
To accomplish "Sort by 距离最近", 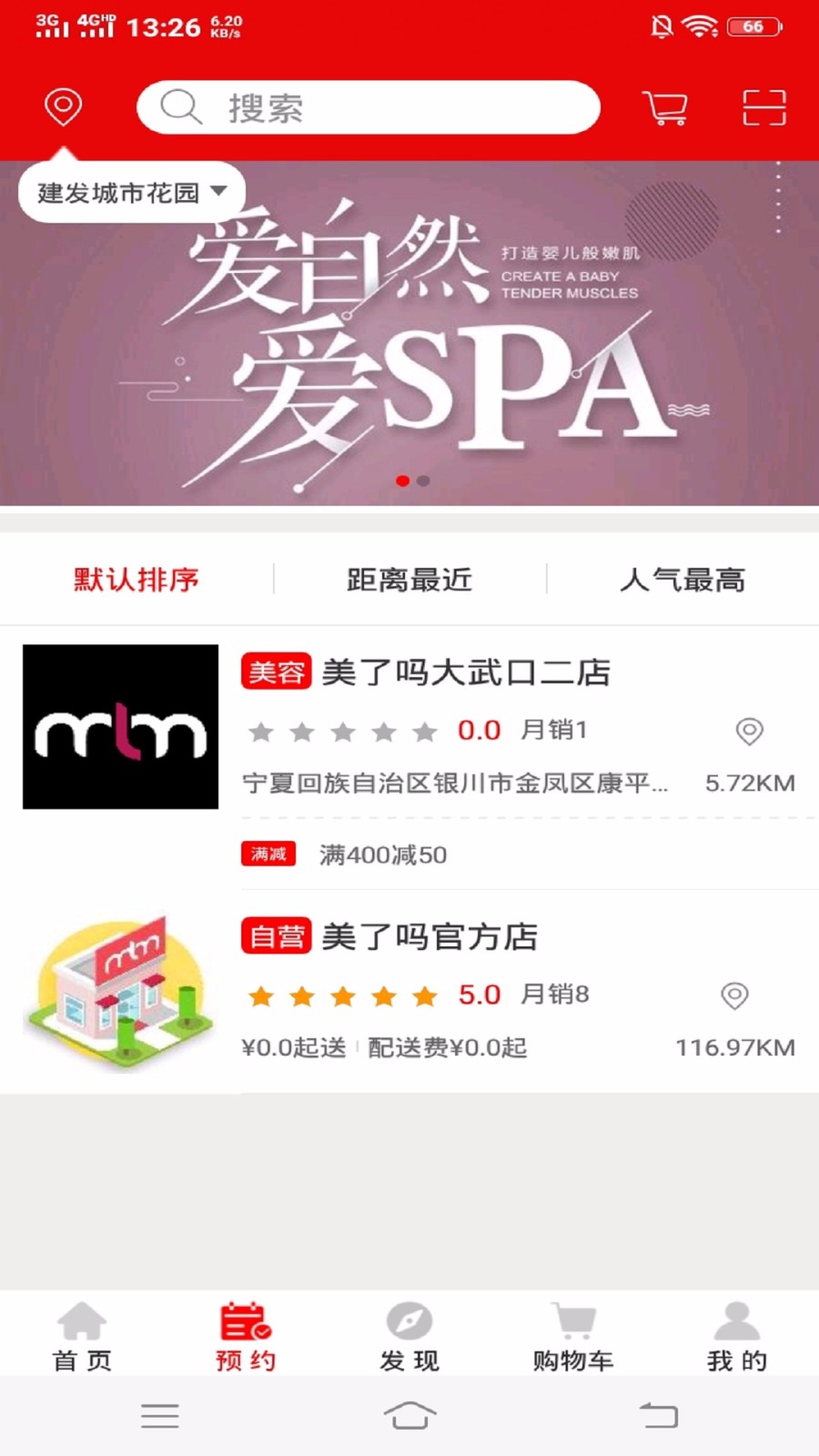I will (409, 580).
